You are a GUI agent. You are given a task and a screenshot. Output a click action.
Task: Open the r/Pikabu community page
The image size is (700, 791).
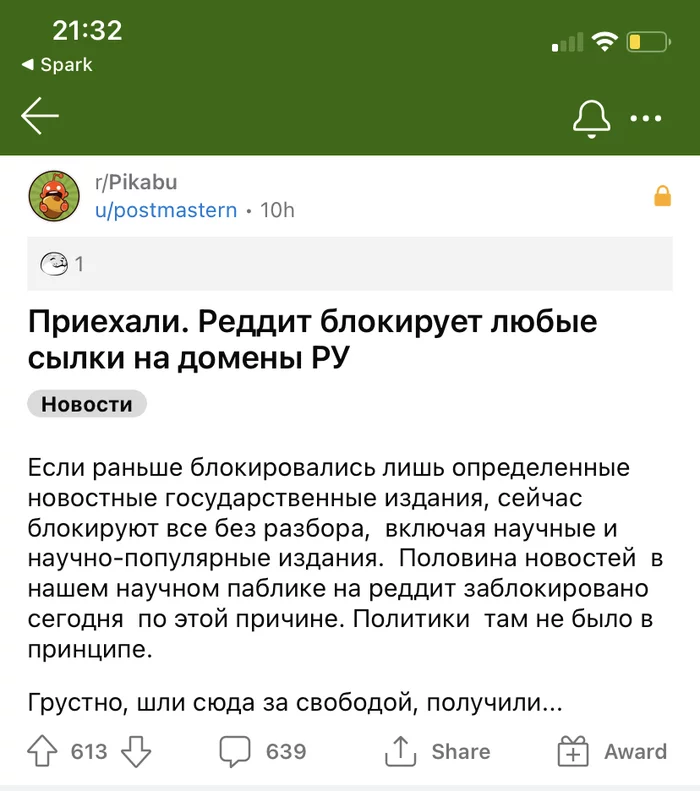[x=136, y=182]
